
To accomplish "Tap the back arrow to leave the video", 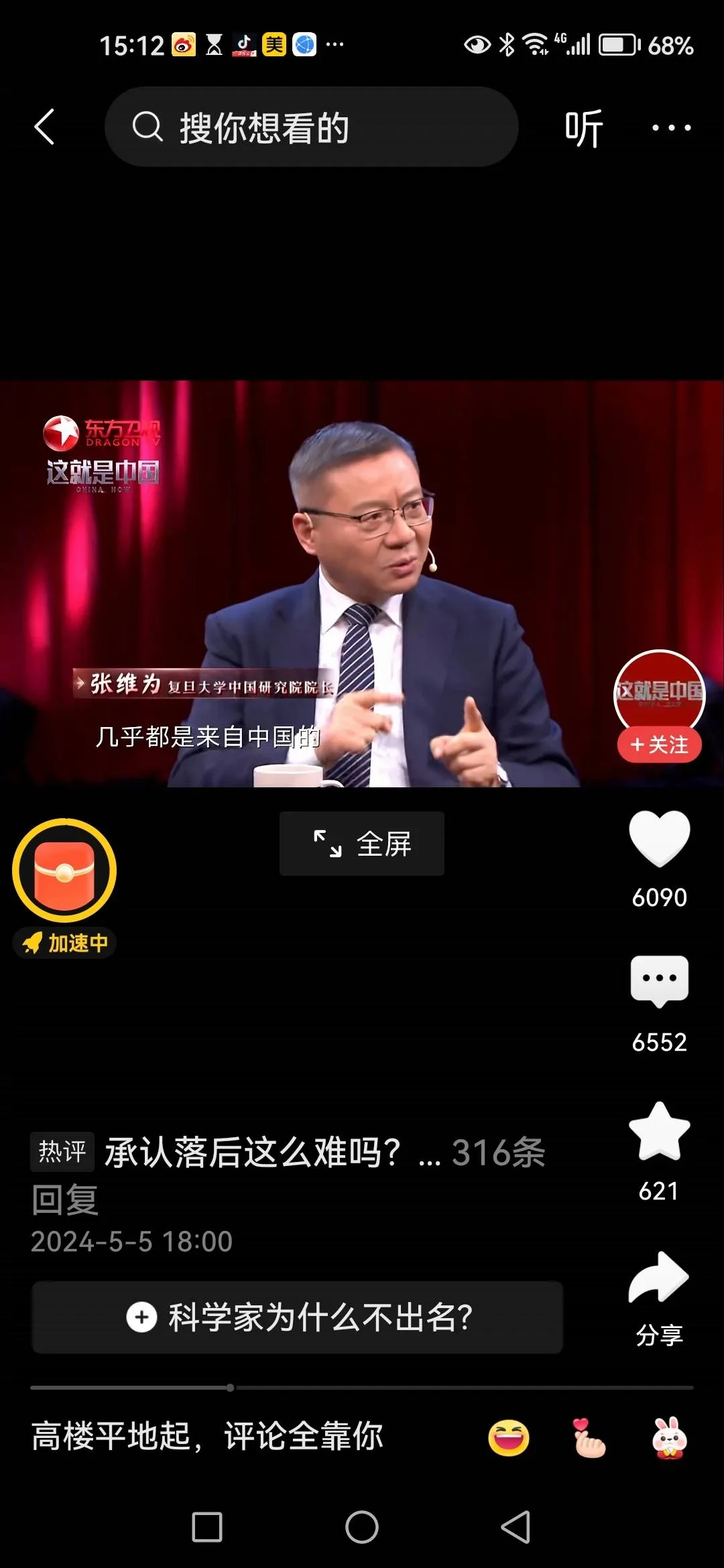I will pyautogui.click(x=44, y=126).
